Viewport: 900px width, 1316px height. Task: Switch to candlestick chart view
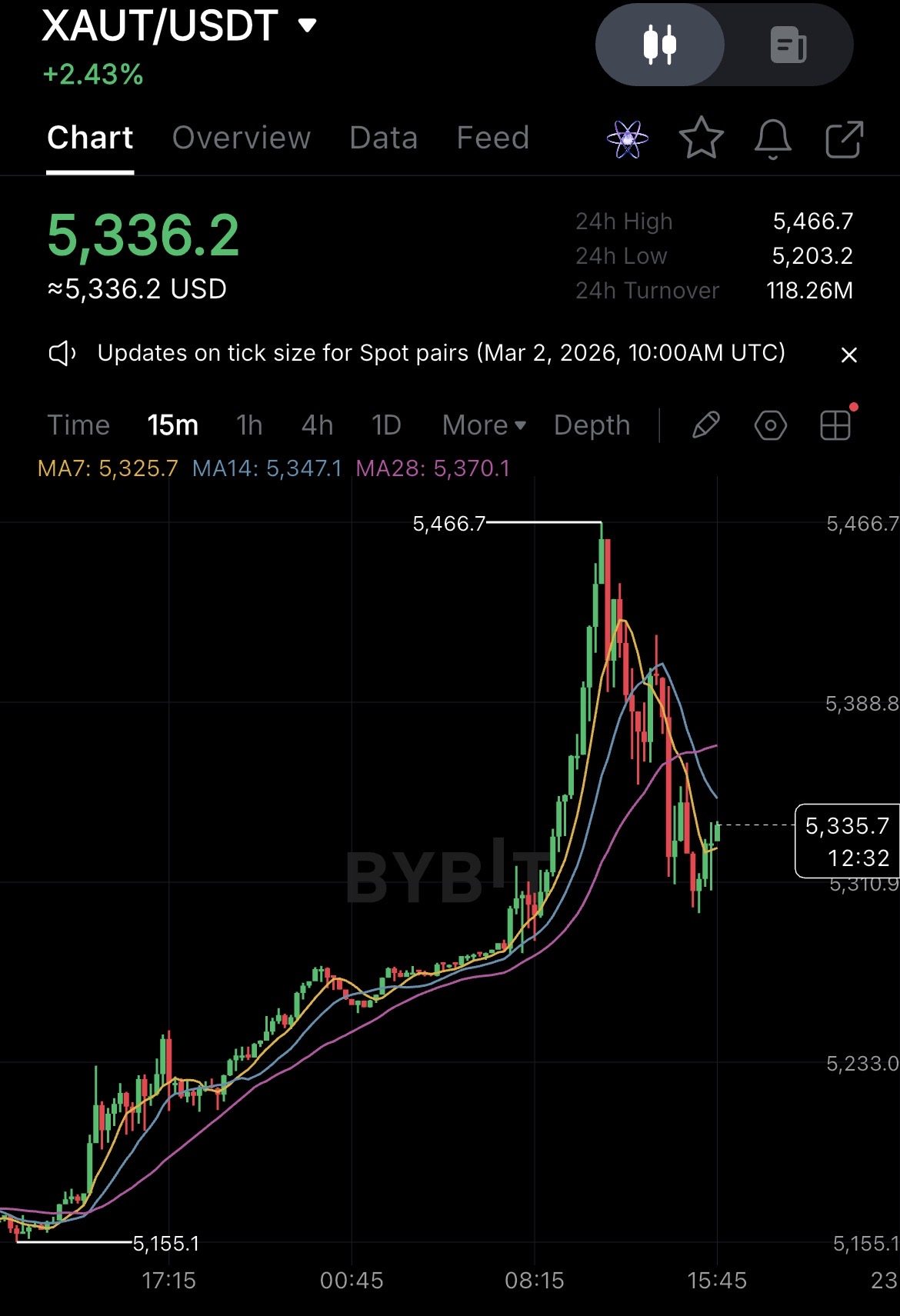tap(660, 45)
